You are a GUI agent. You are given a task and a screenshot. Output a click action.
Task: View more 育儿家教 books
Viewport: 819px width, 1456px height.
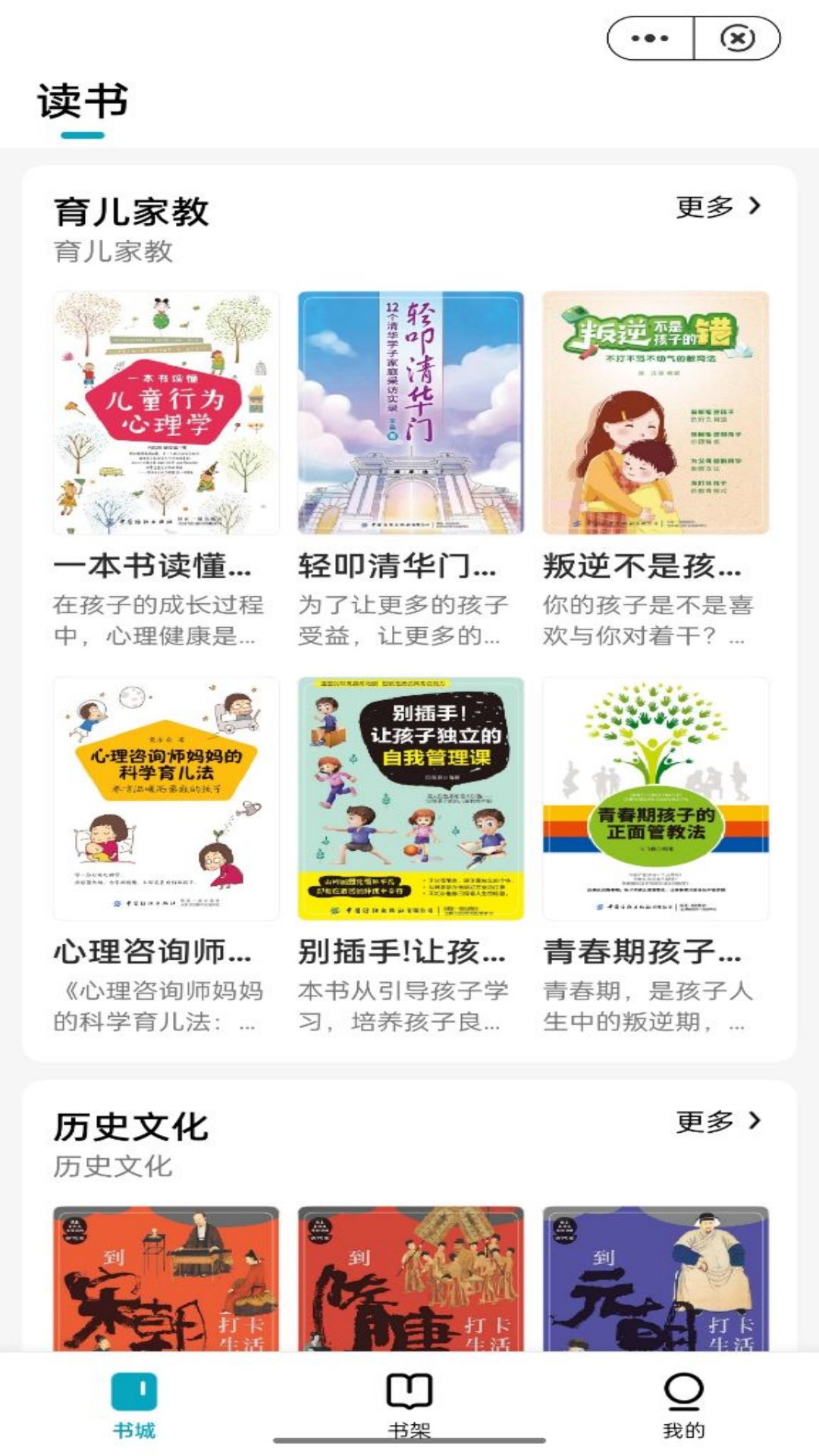(x=717, y=206)
